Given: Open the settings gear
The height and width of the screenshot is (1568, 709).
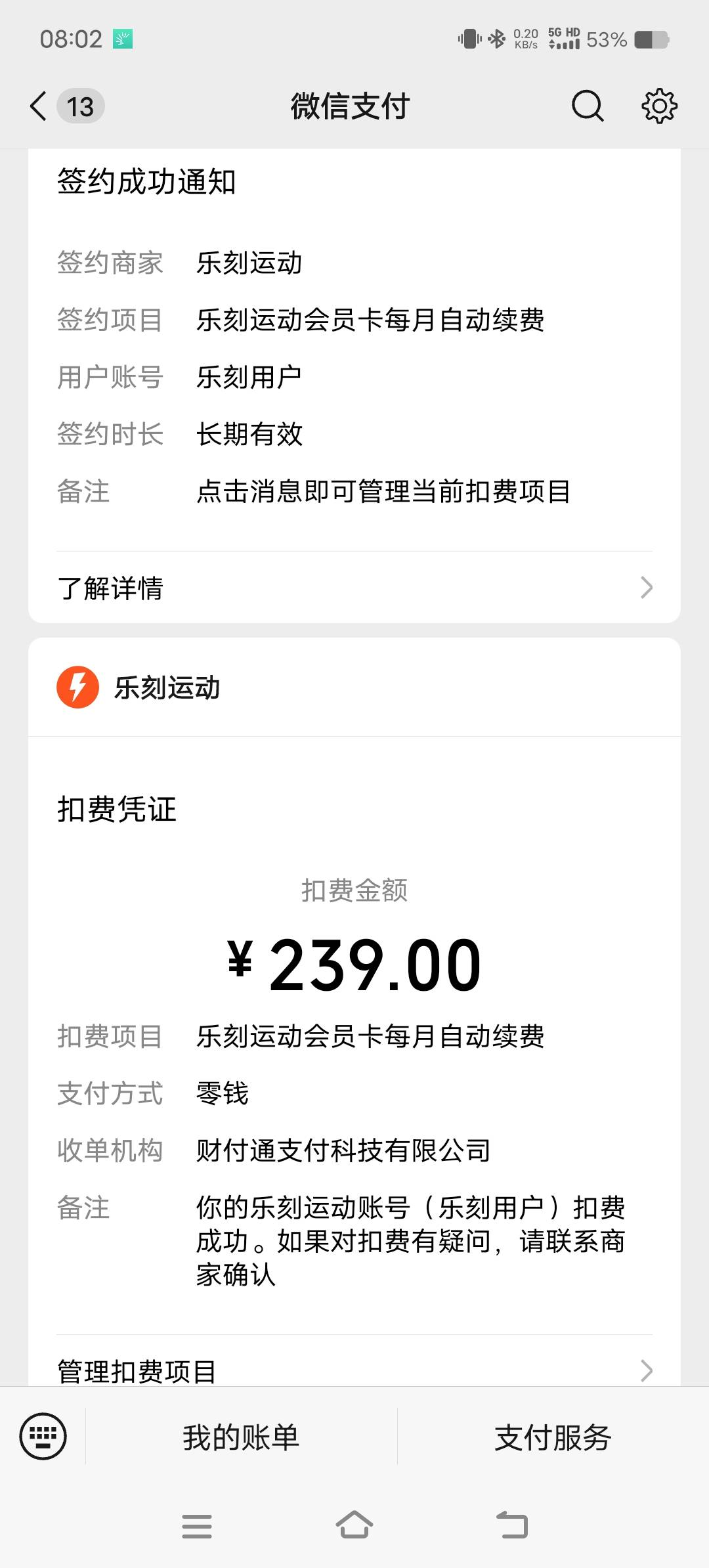Looking at the screenshot, I should 659,106.
